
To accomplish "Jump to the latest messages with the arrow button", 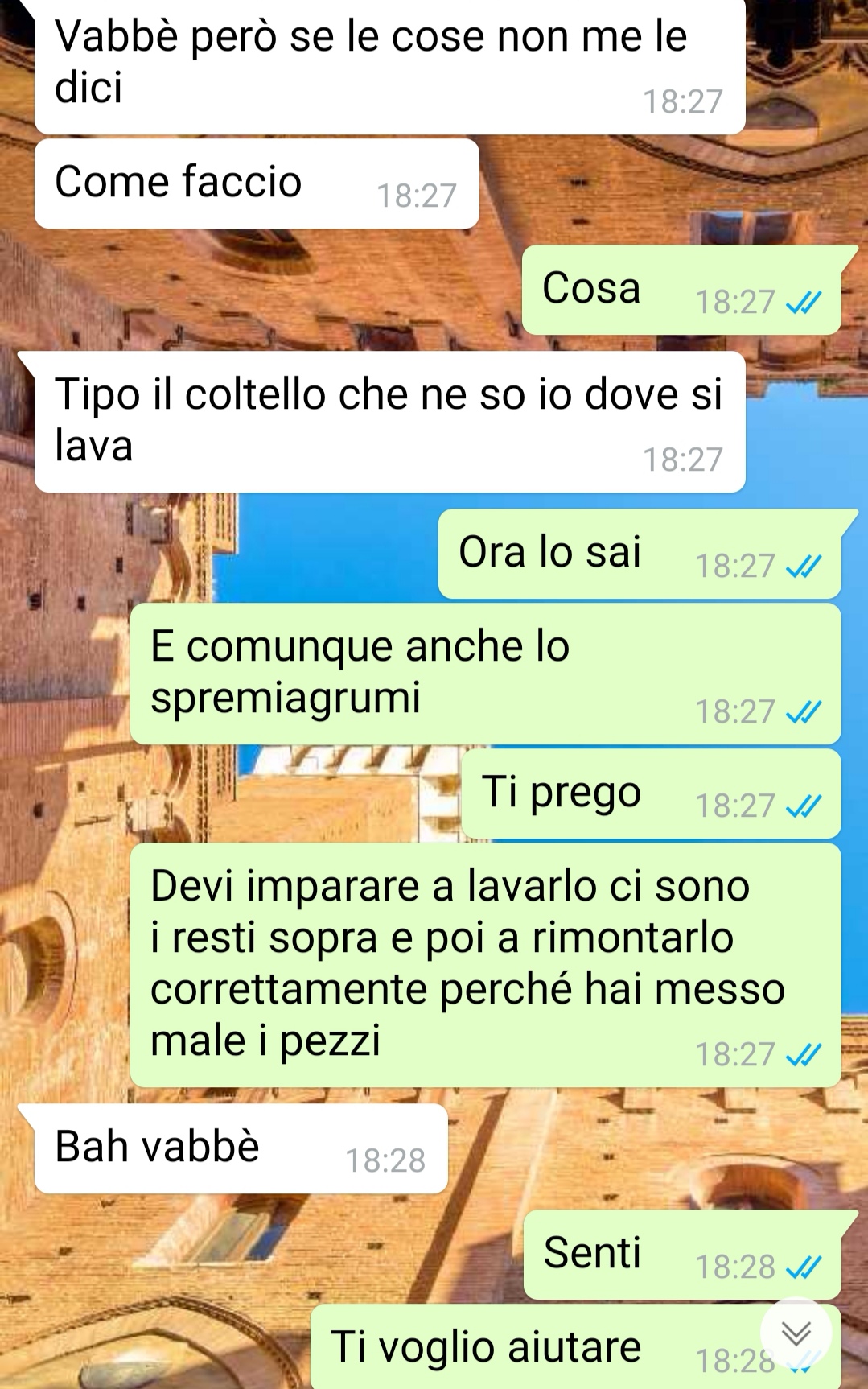I will click(796, 1333).
